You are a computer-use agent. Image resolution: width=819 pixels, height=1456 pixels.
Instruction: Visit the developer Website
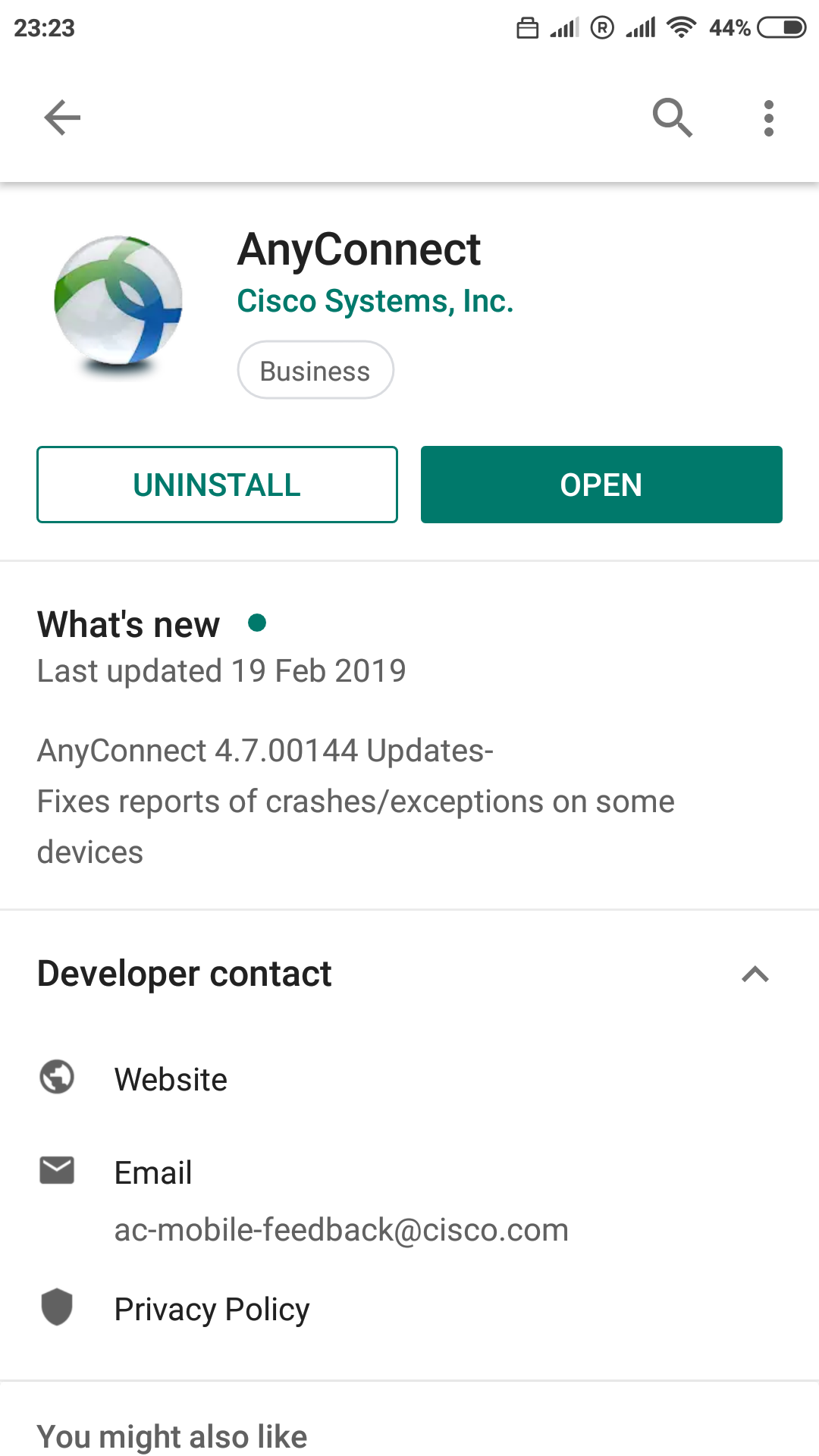point(409,1079)
